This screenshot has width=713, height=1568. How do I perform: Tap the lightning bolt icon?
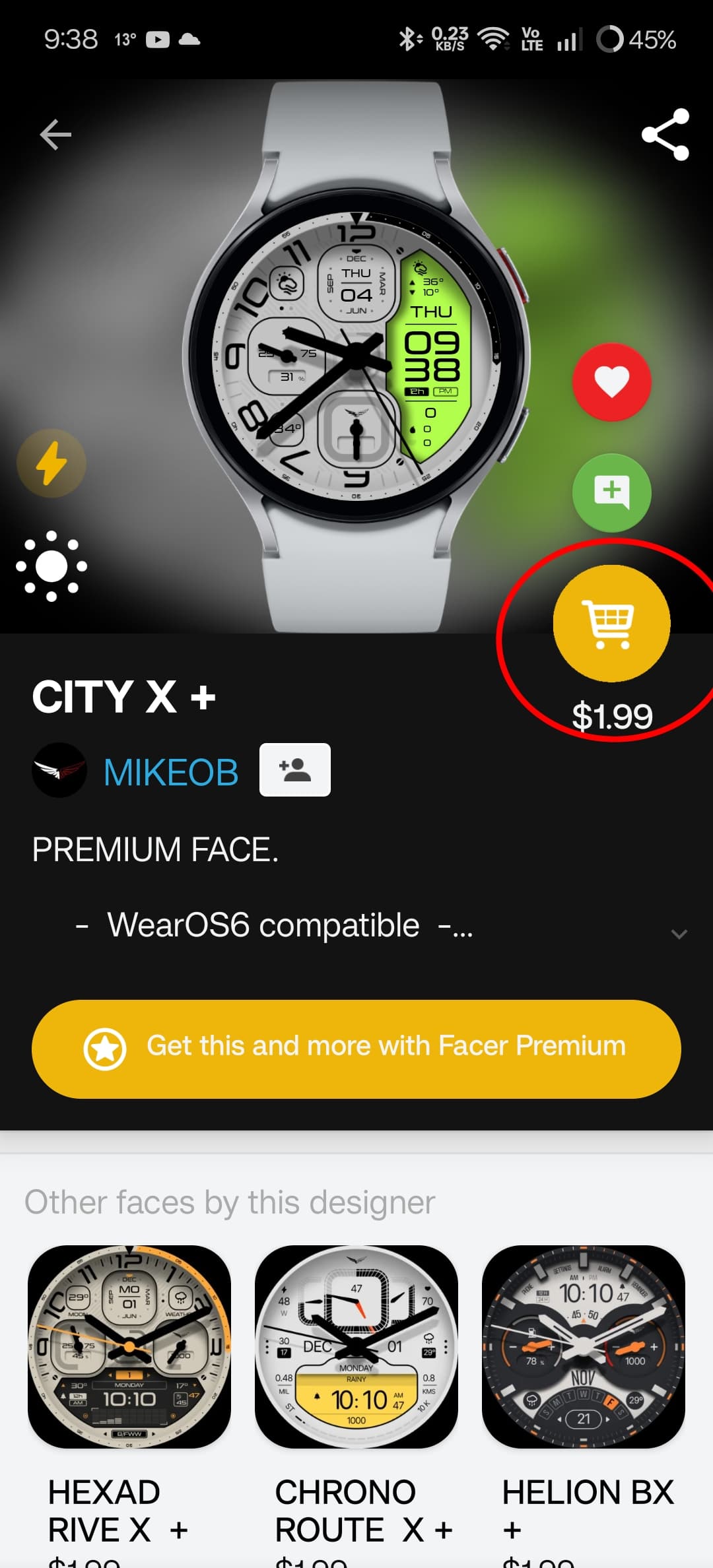[x=51, y=463]
